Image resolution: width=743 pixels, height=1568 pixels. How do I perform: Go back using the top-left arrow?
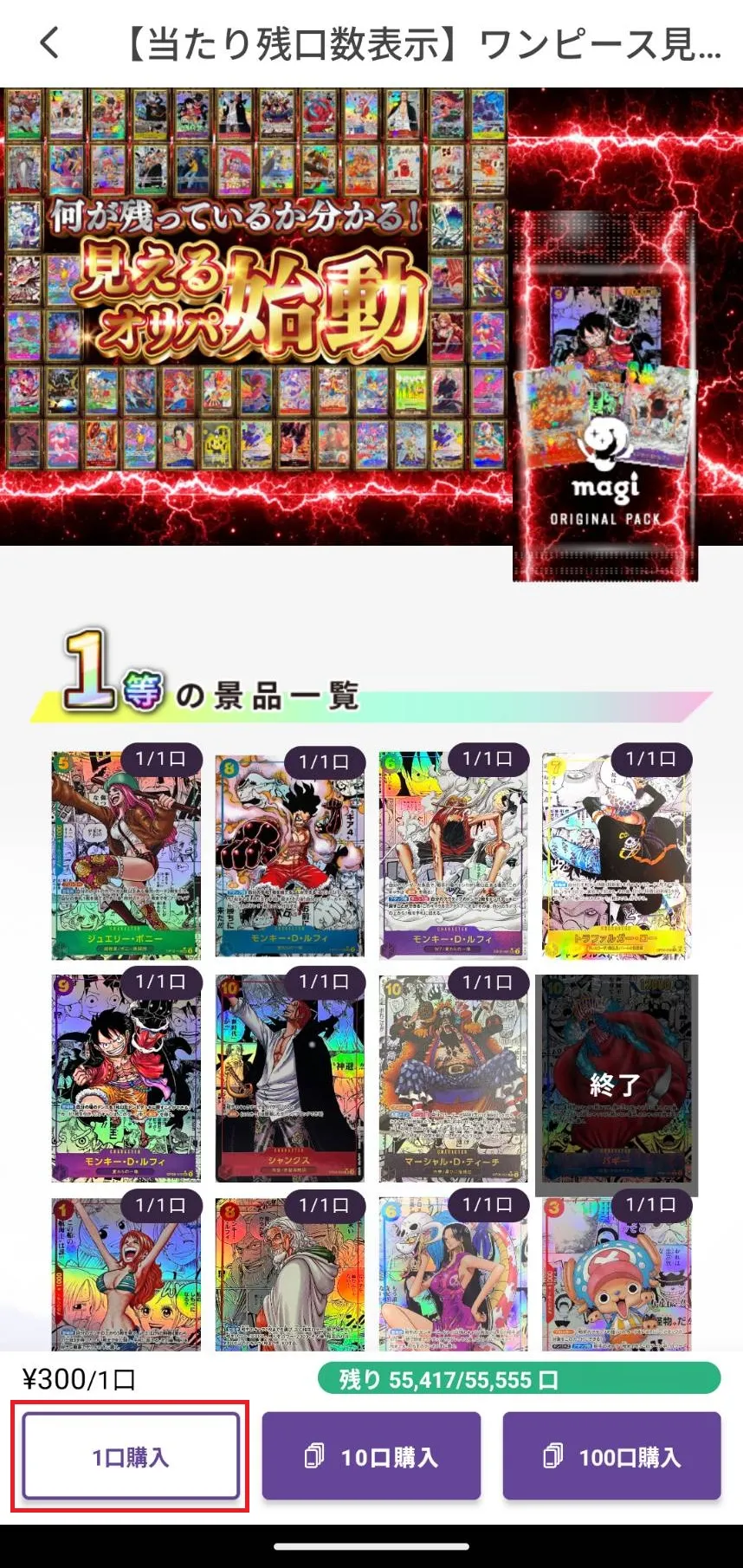coord(50,42)
